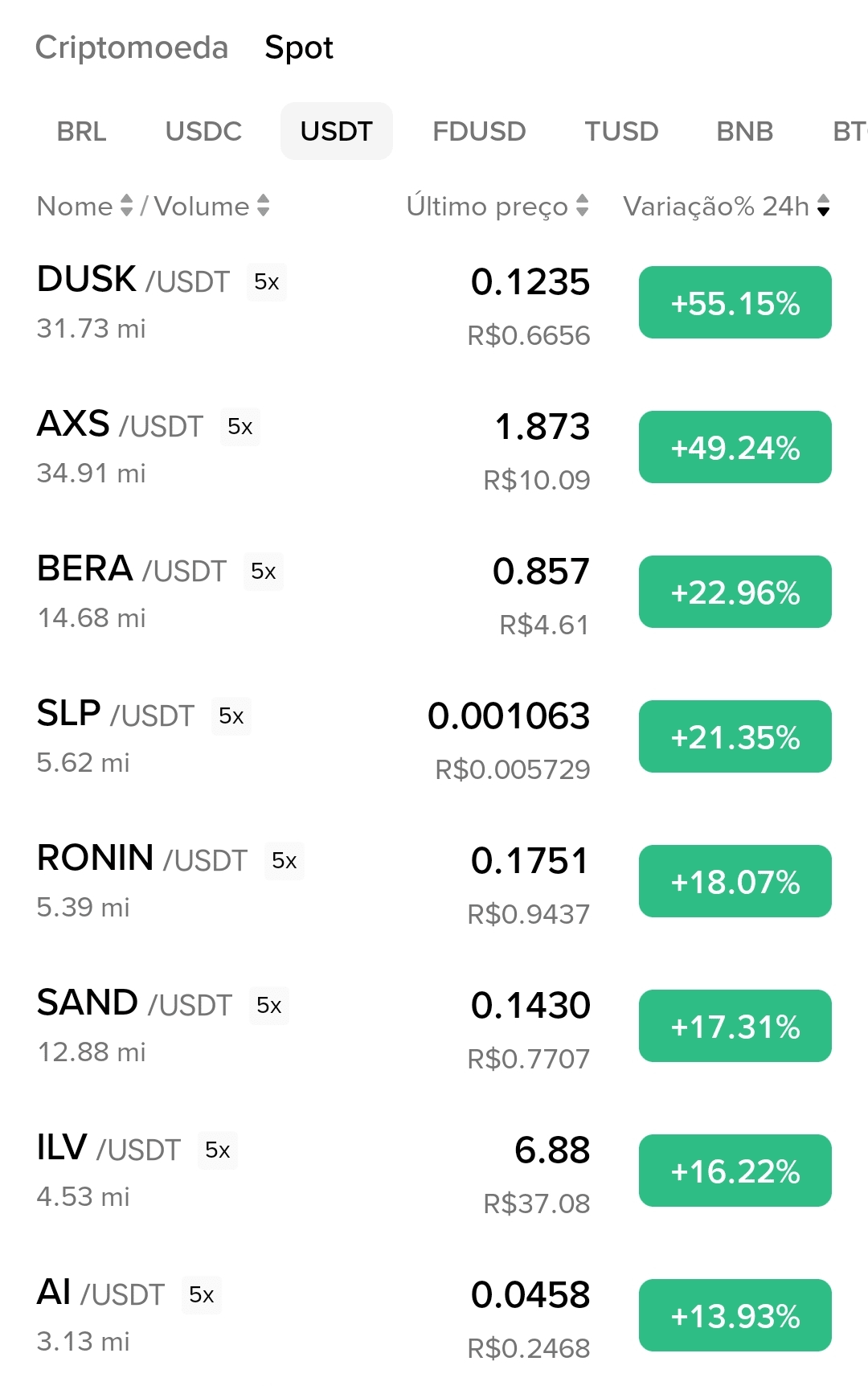Select the Spot tab
Viewport: 868px width, 1386px height.
coord(299,48)
